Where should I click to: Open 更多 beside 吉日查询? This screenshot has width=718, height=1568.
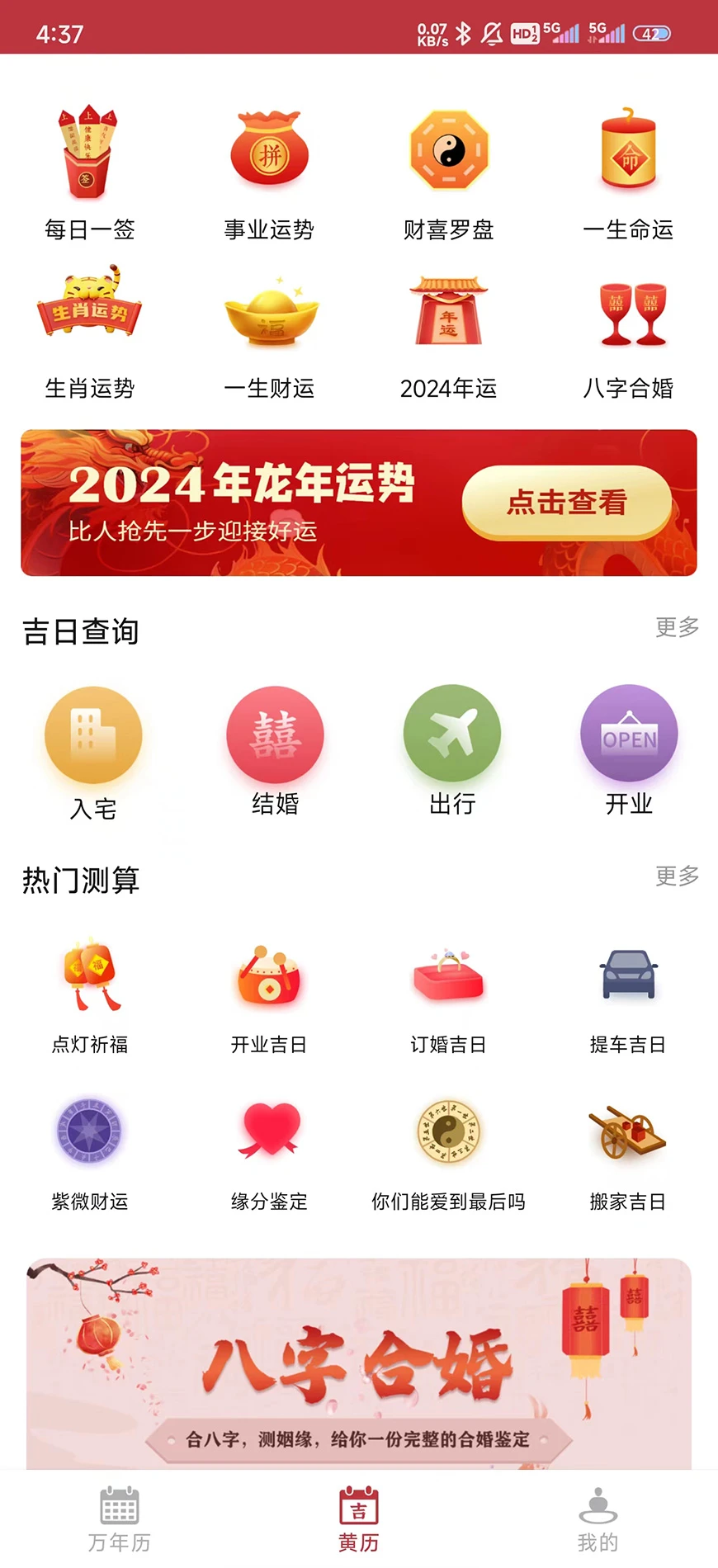point(677,629)
